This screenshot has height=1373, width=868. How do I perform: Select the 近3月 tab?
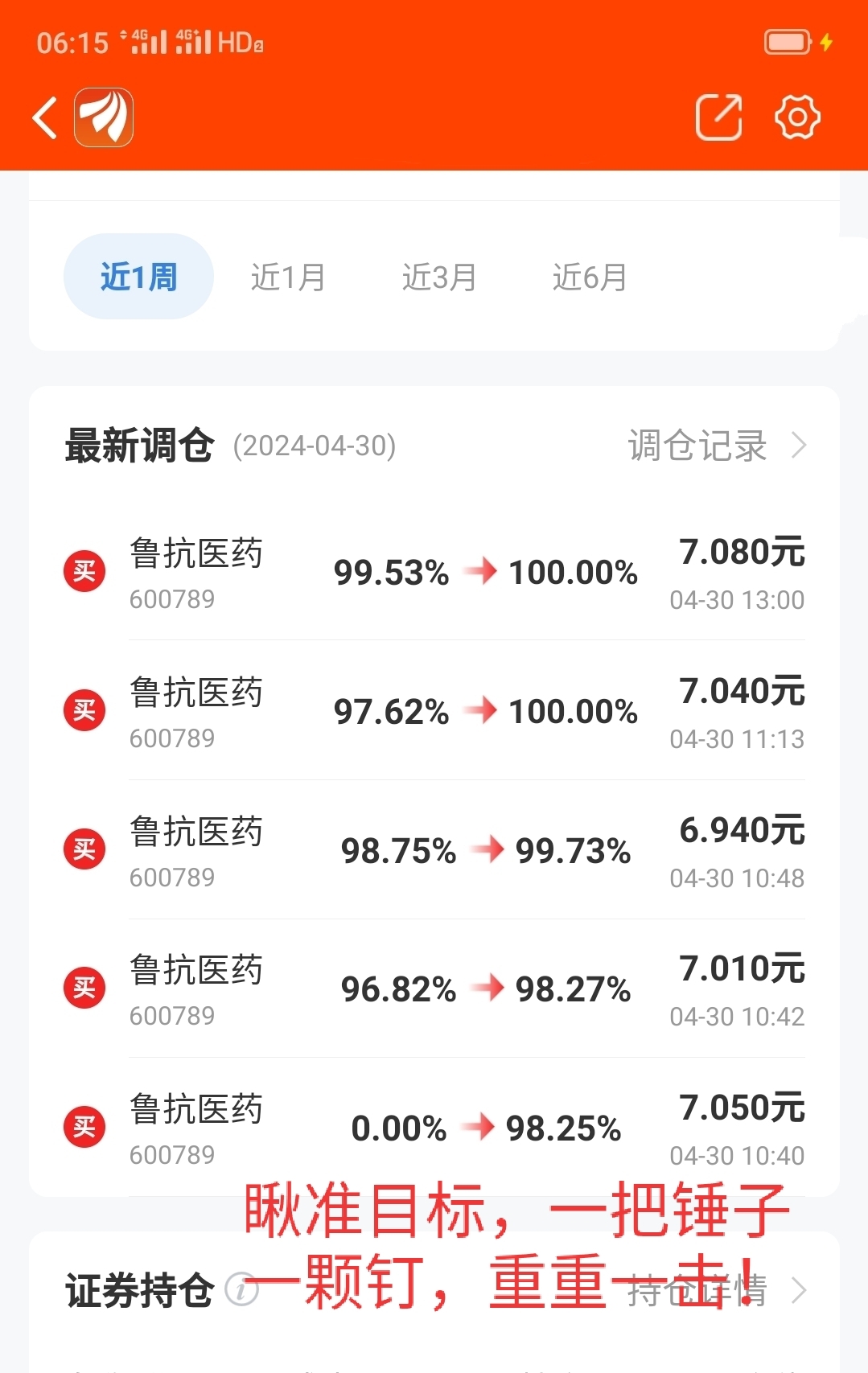point(439,277)
